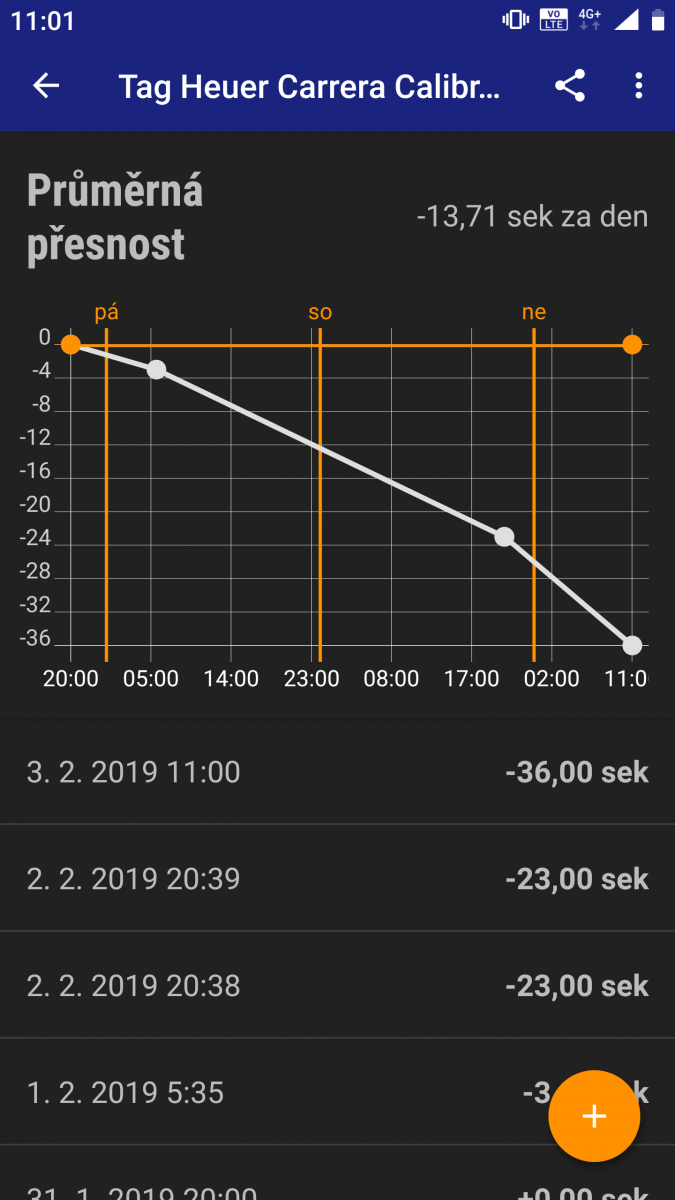Go back using the arrow icon

coord(46,86)
